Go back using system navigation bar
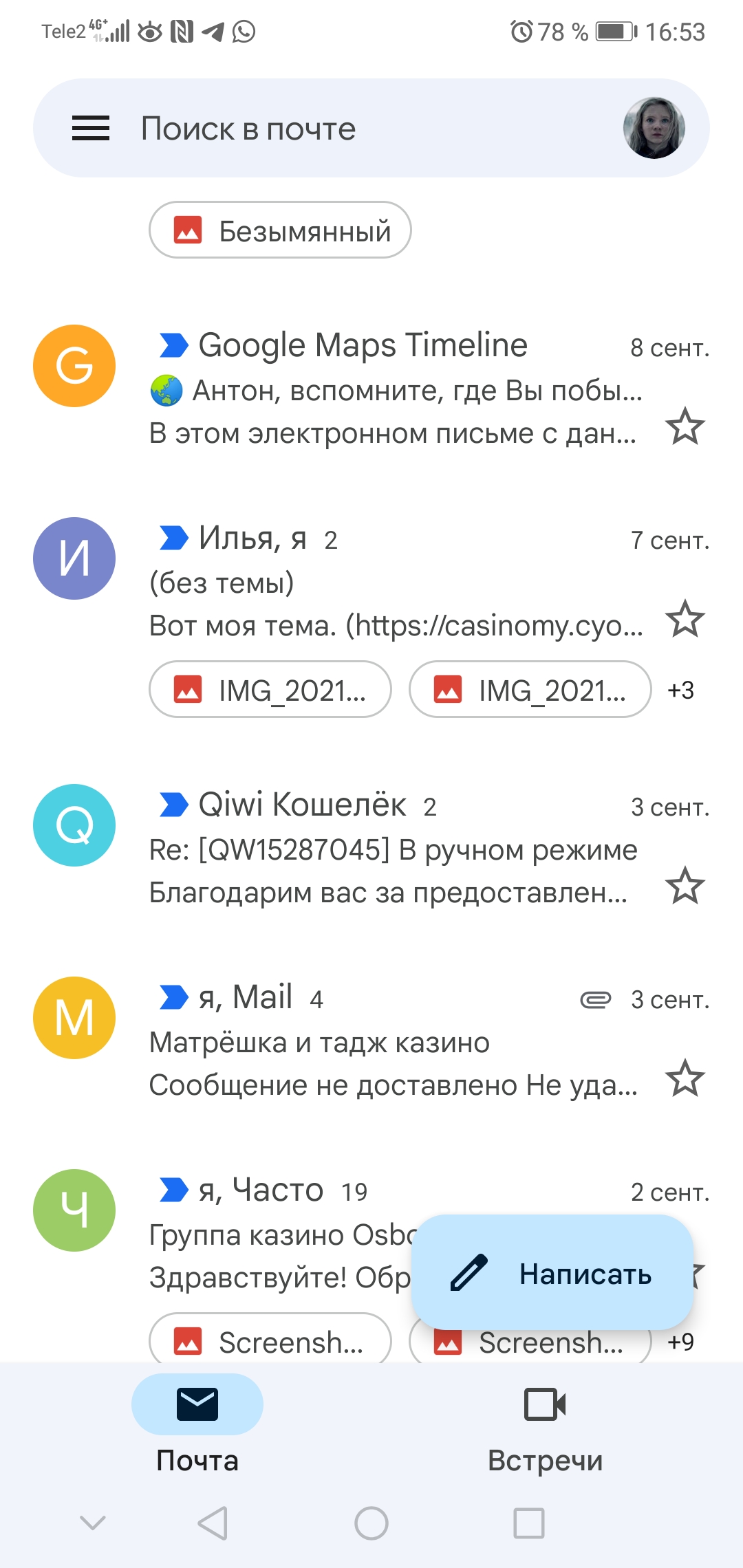The image size is (743, 1568). [x=213, y=1523]
